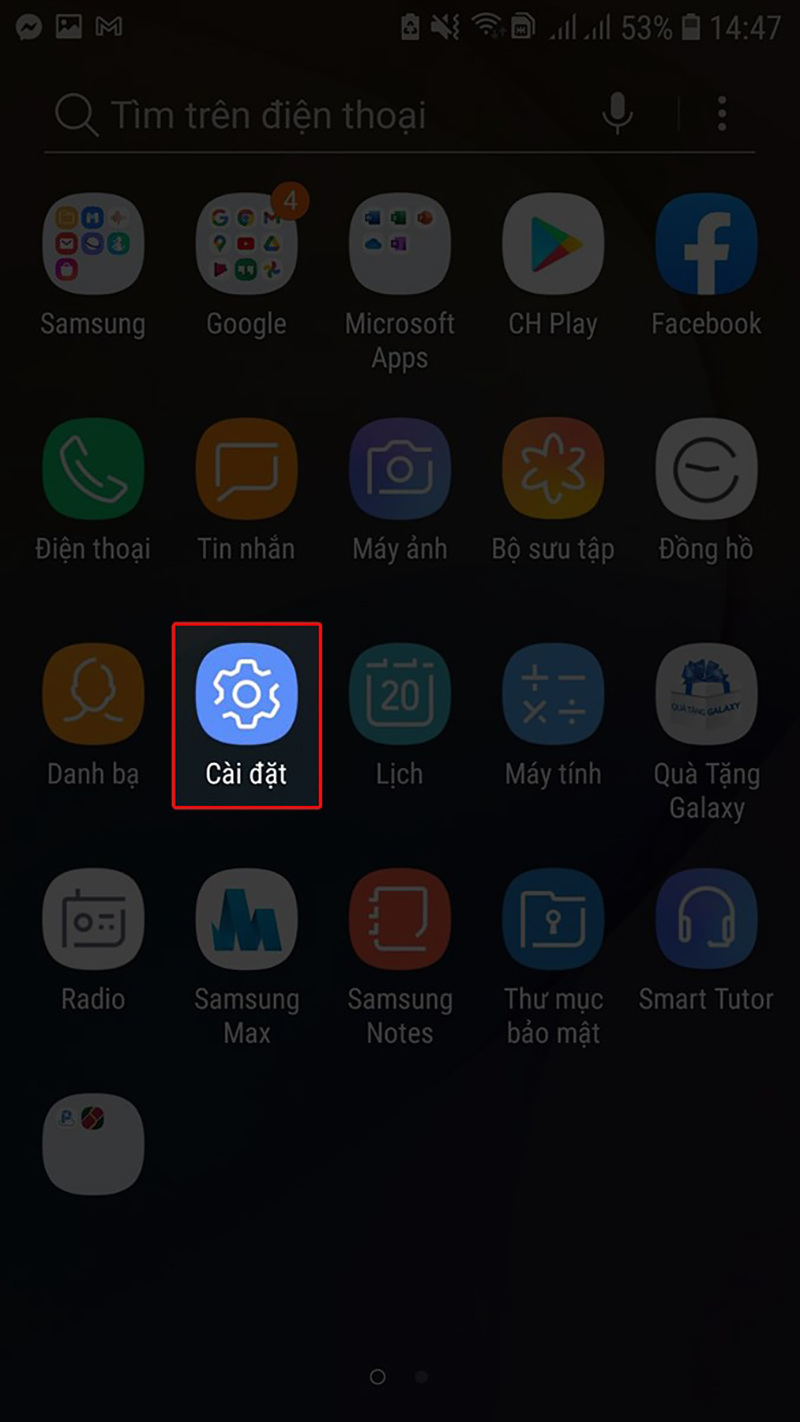Launch the Máy ảnh camera

pos(399,469)
